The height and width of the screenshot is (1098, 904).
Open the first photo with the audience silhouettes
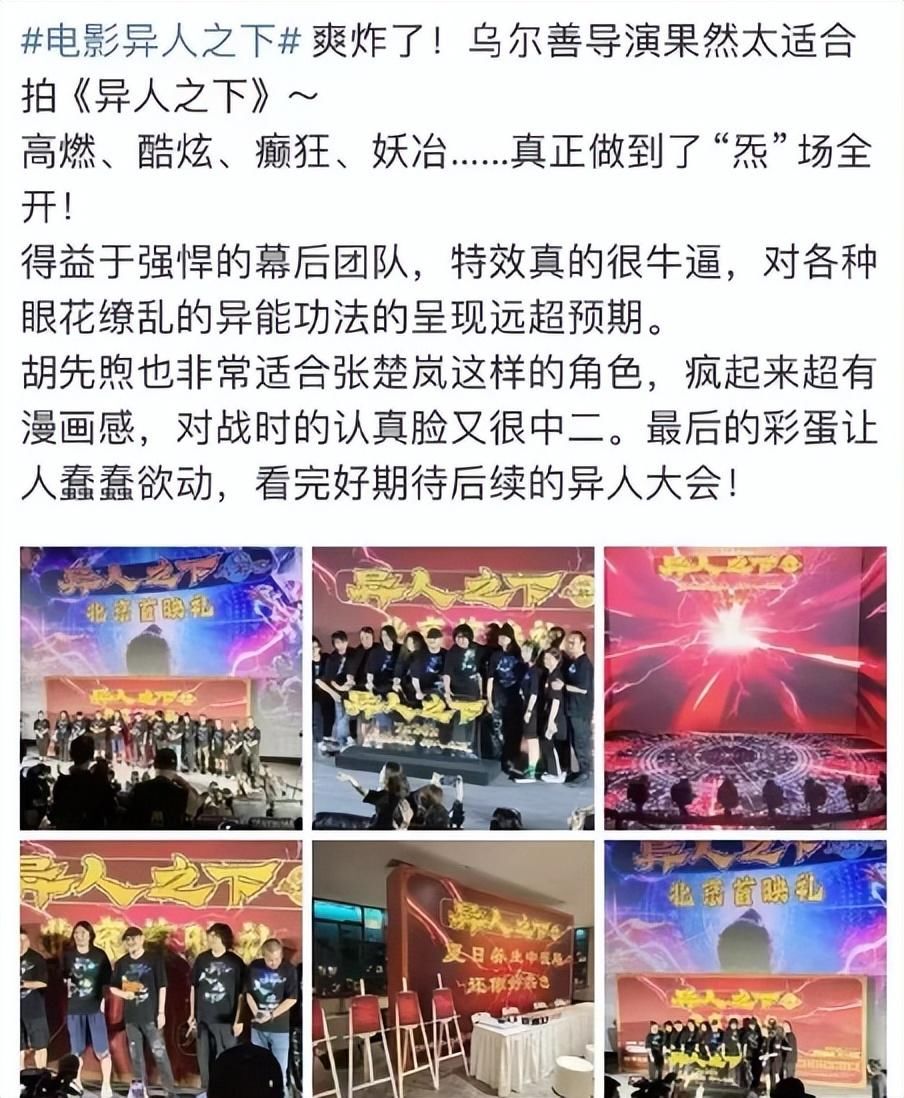(161, 687)
